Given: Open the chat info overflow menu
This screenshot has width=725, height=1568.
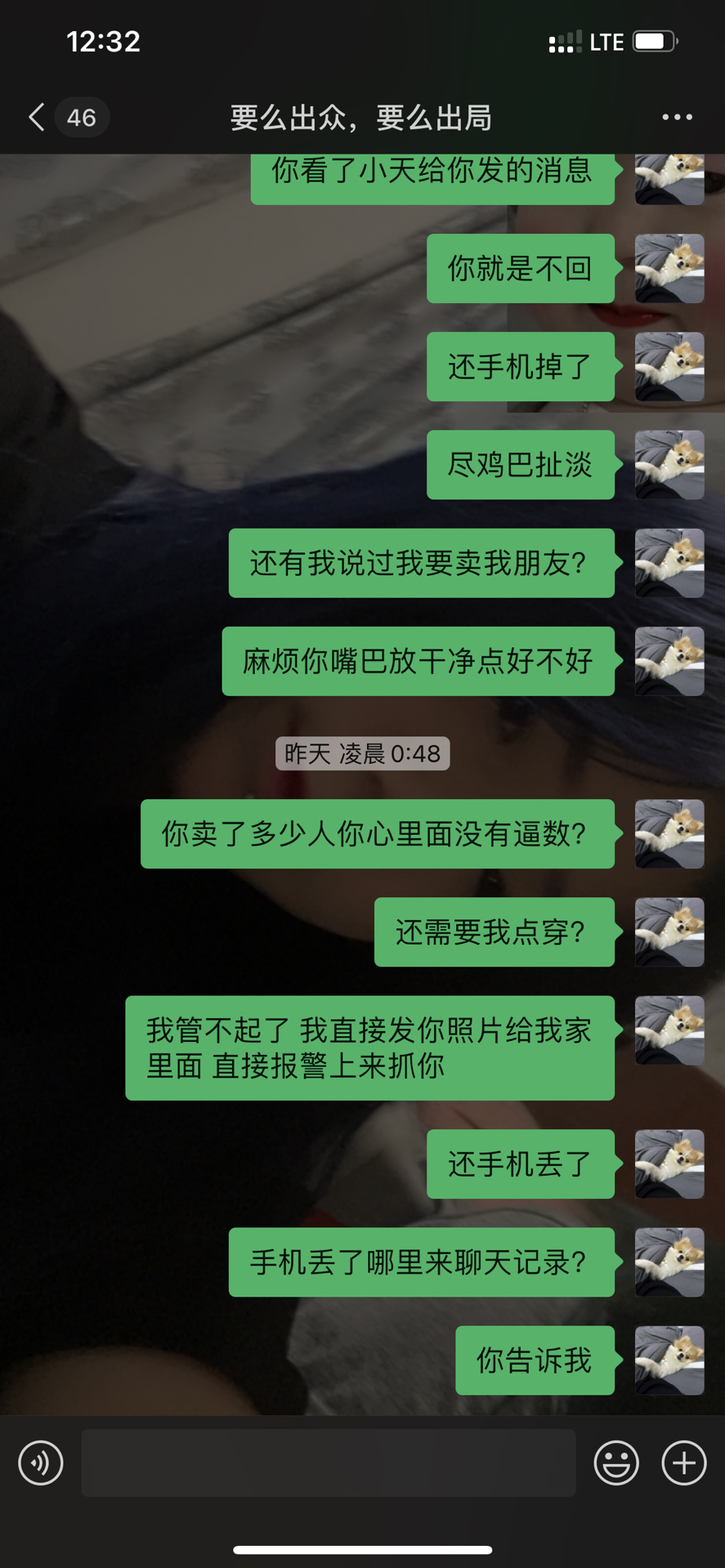Looking at the screenshot, I should (x=677, y=117).
